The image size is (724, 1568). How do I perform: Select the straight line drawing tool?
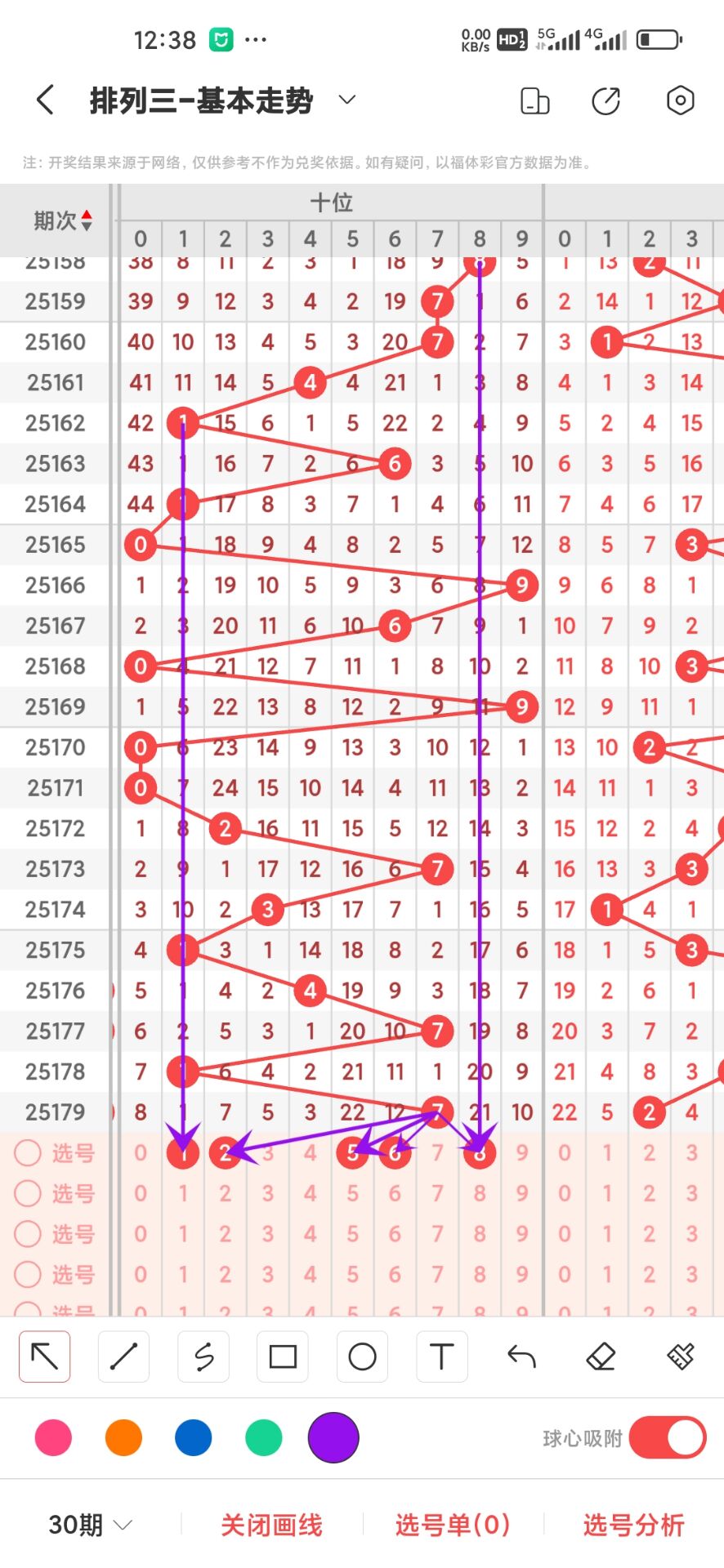(x=123, y=1356)
